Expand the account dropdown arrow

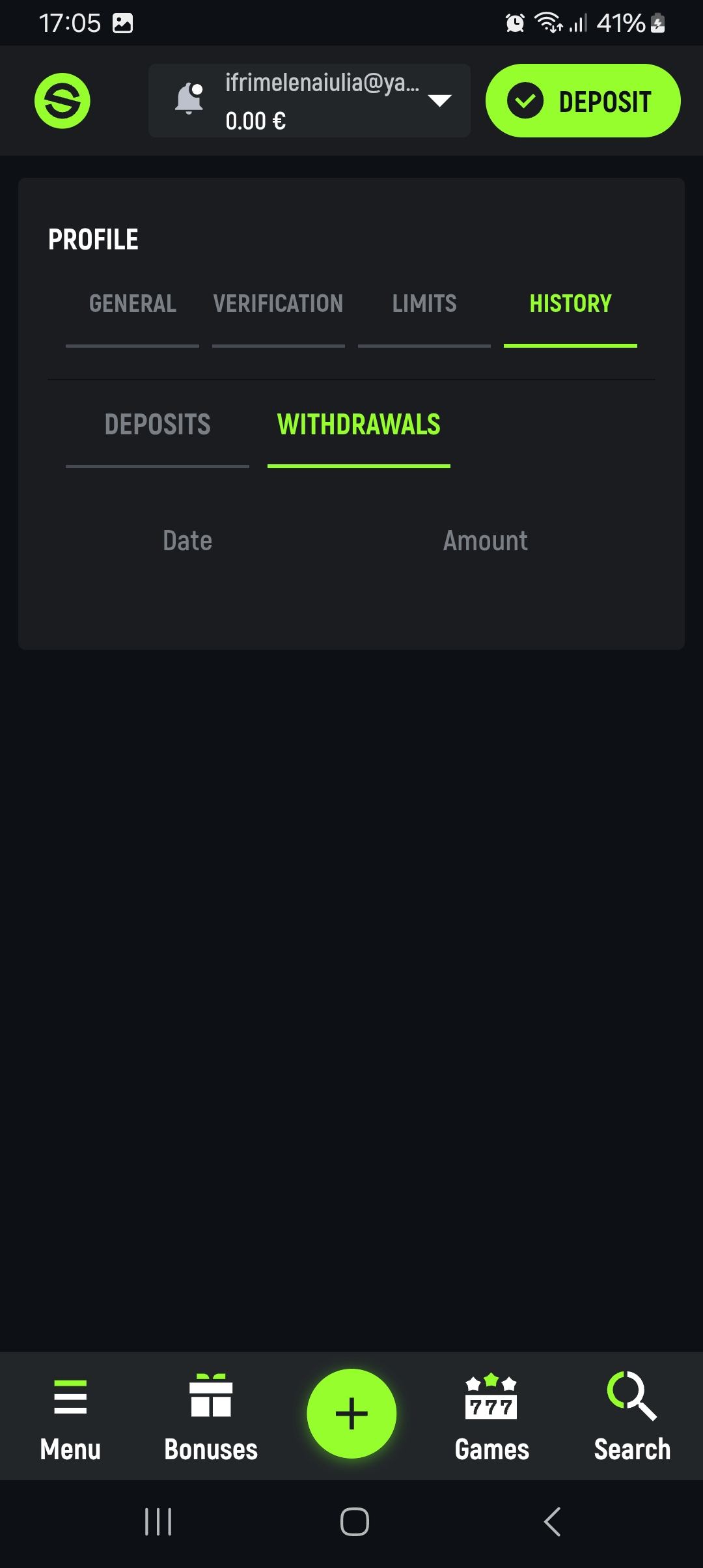pyautogui.click(x=439, y=100)
